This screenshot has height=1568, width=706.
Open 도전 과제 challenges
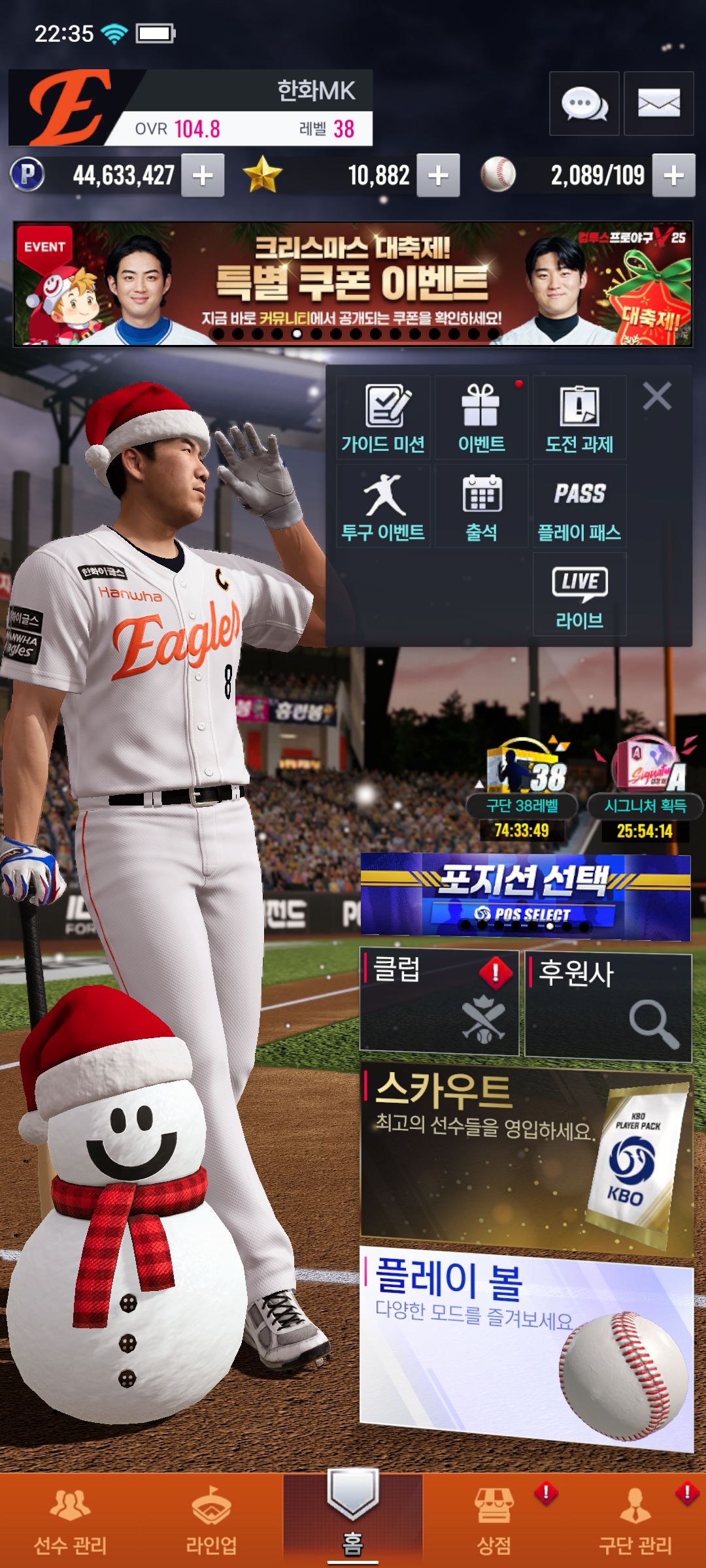click(579, 418)
